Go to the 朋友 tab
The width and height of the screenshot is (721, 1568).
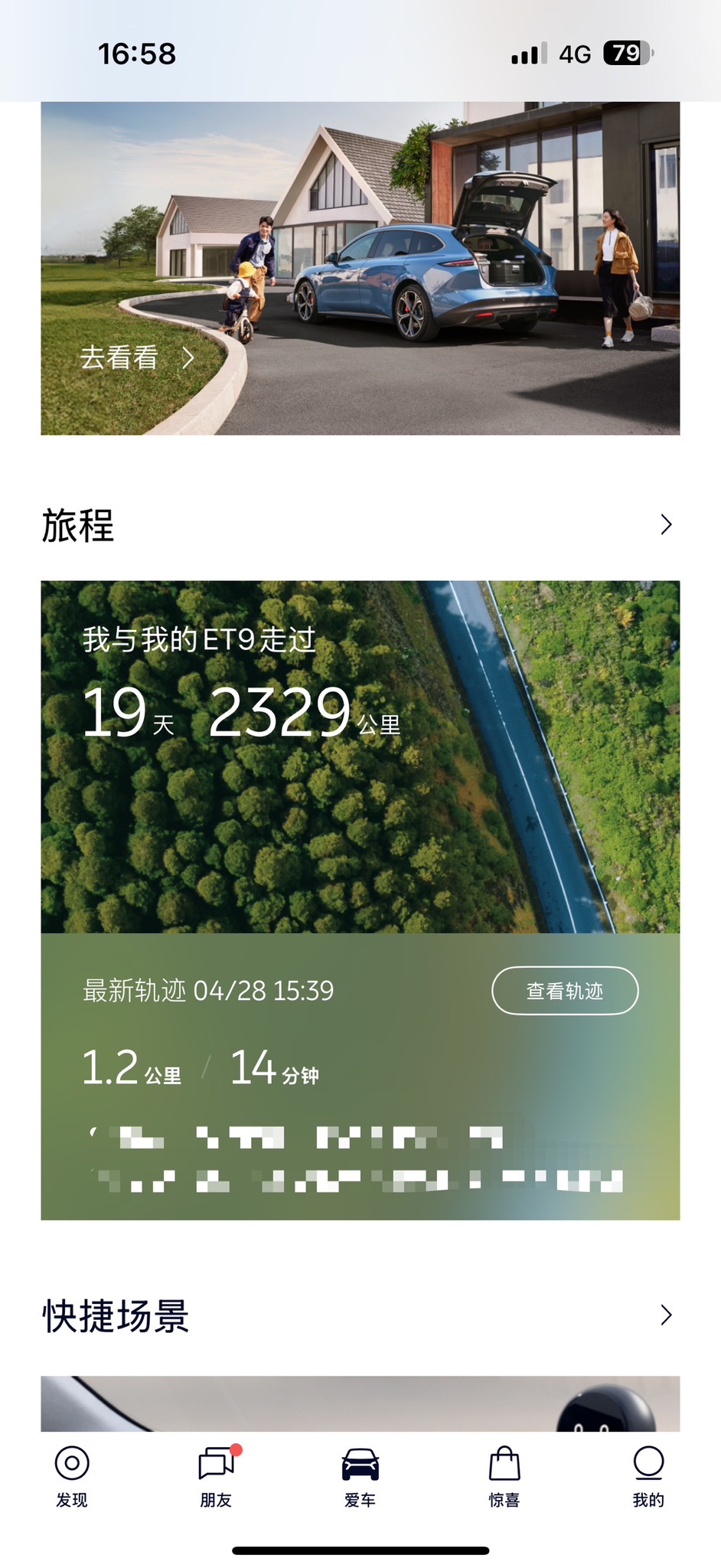216,1476
